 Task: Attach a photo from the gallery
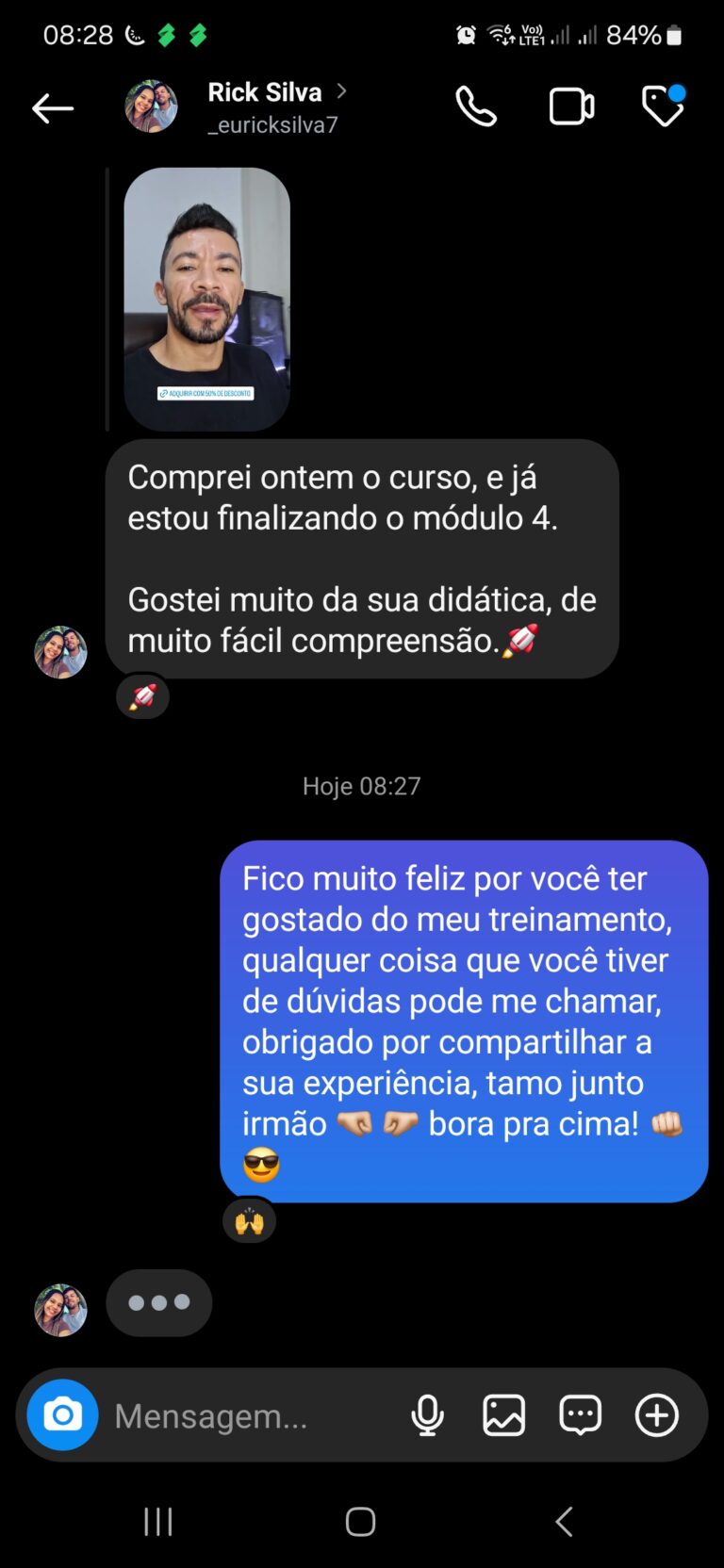tap(504, 1415)
